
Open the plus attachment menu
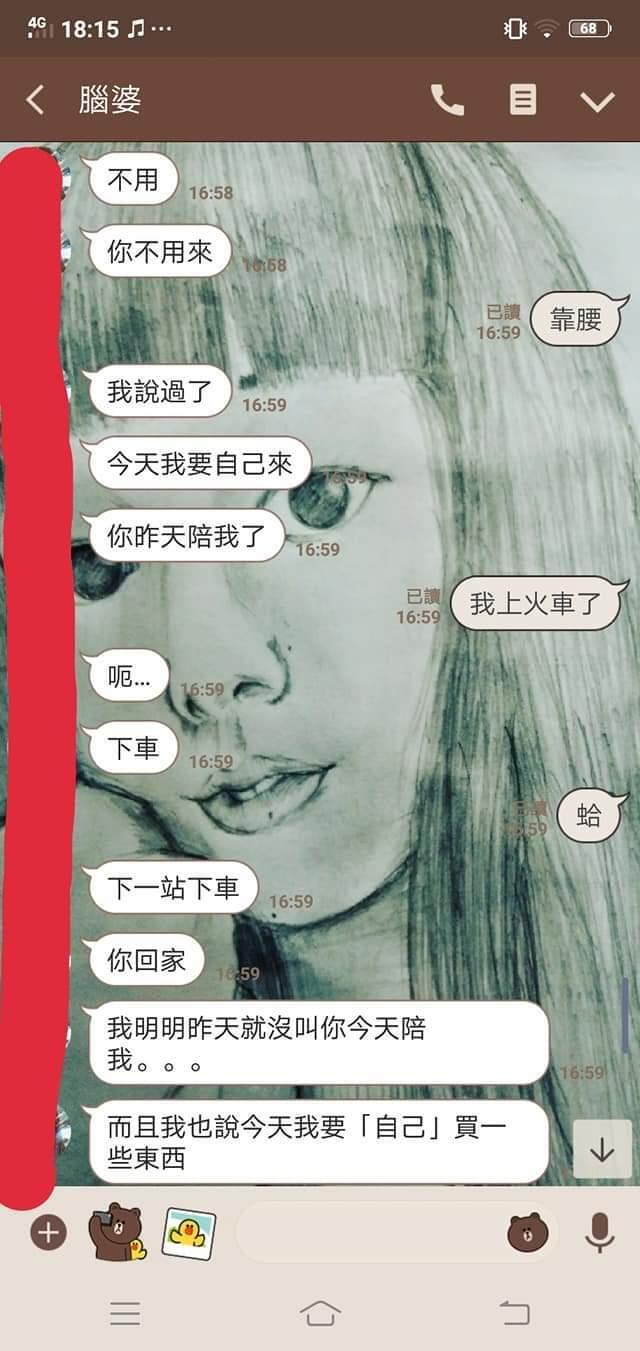[x=48, y=1233]
